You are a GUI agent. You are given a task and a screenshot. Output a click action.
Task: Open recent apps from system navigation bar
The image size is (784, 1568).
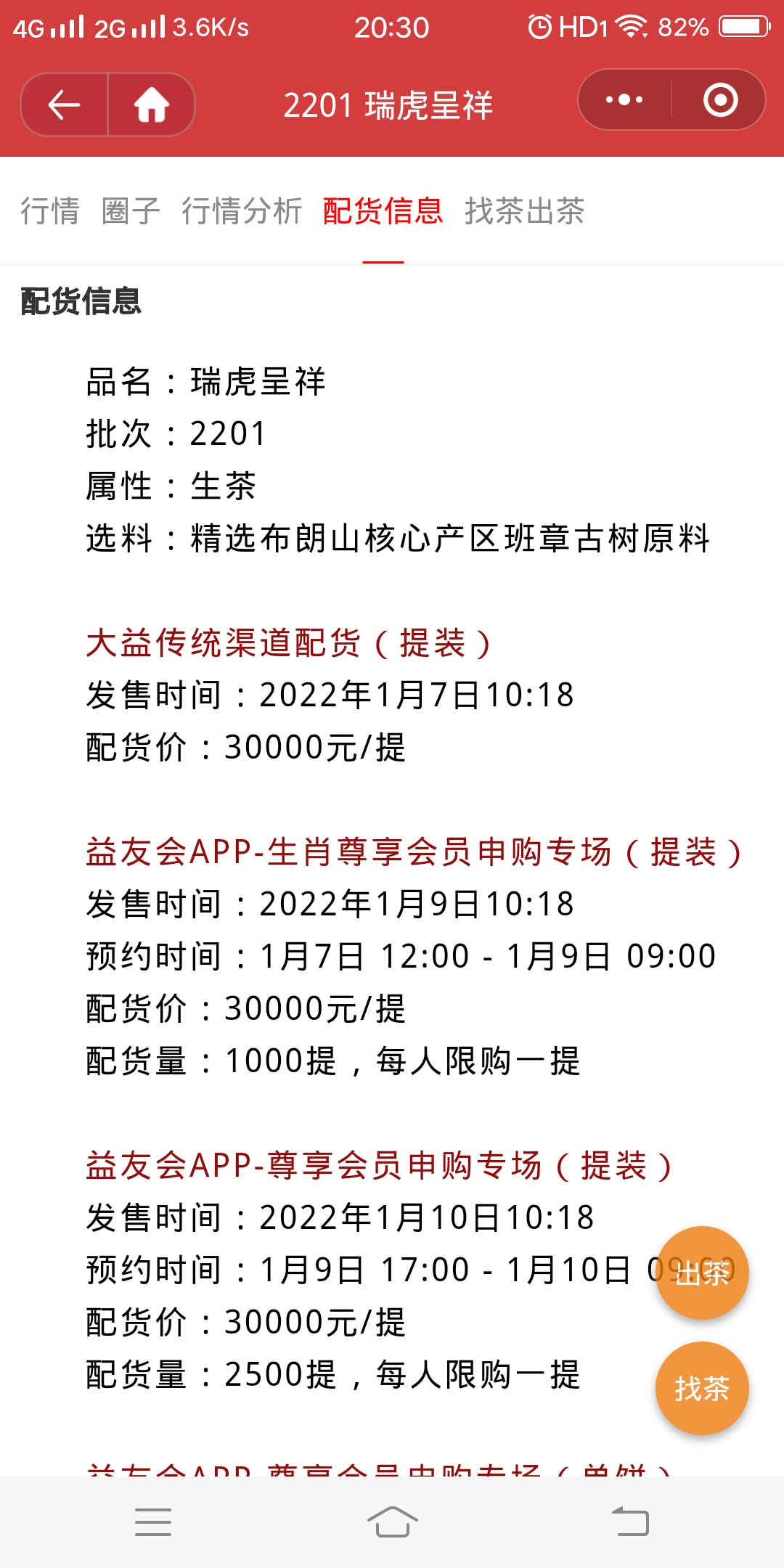(x=153, y=1522)
